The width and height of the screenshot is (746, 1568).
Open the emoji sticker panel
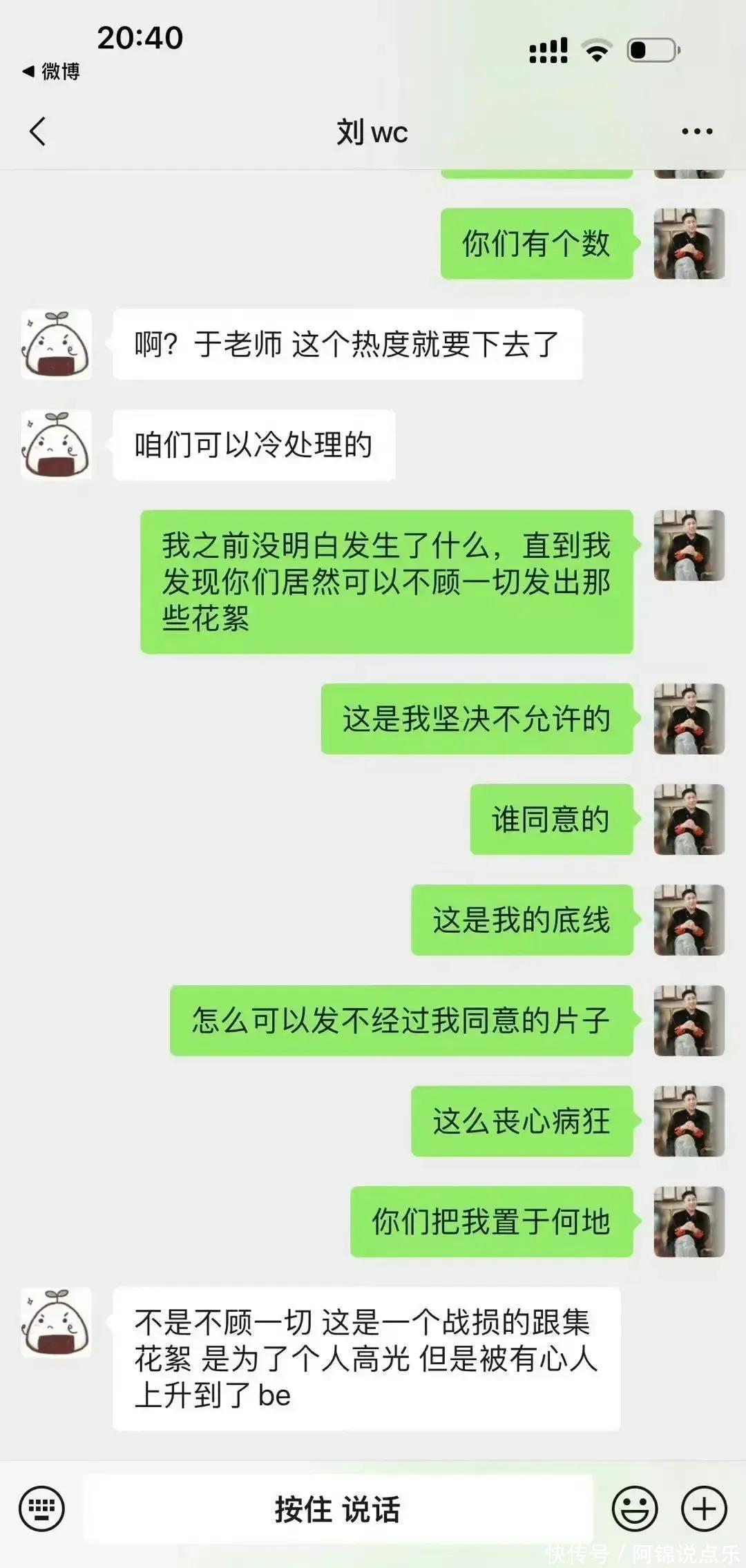(634, 1509)
